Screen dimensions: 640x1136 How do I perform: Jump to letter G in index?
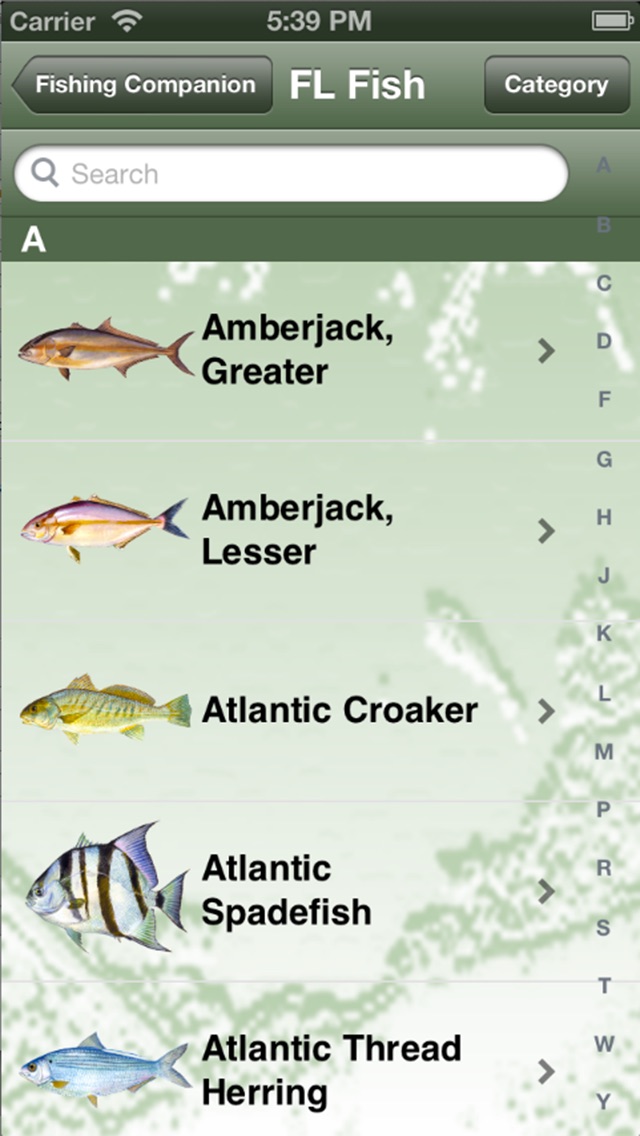(604, 459)
